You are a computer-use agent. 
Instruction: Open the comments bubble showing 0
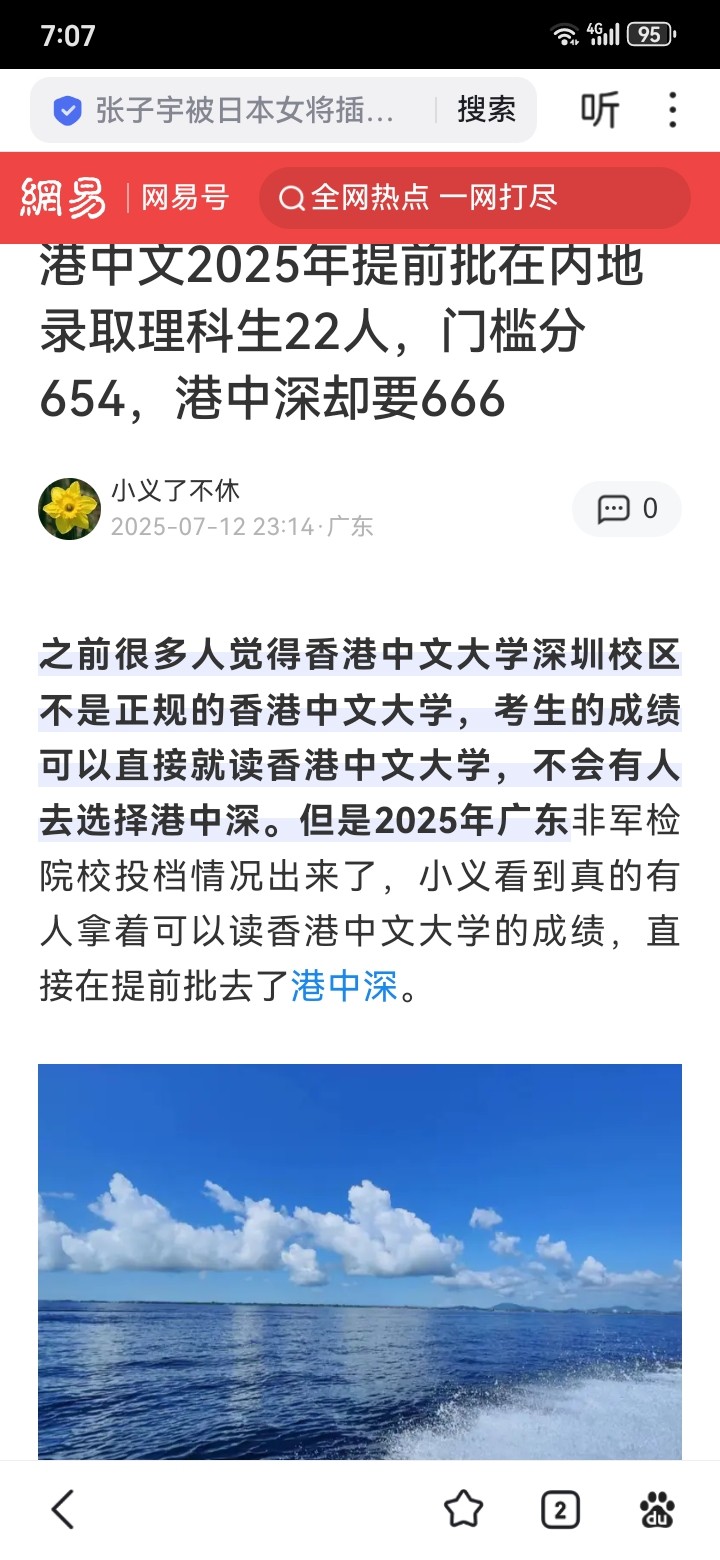[627, 509]
